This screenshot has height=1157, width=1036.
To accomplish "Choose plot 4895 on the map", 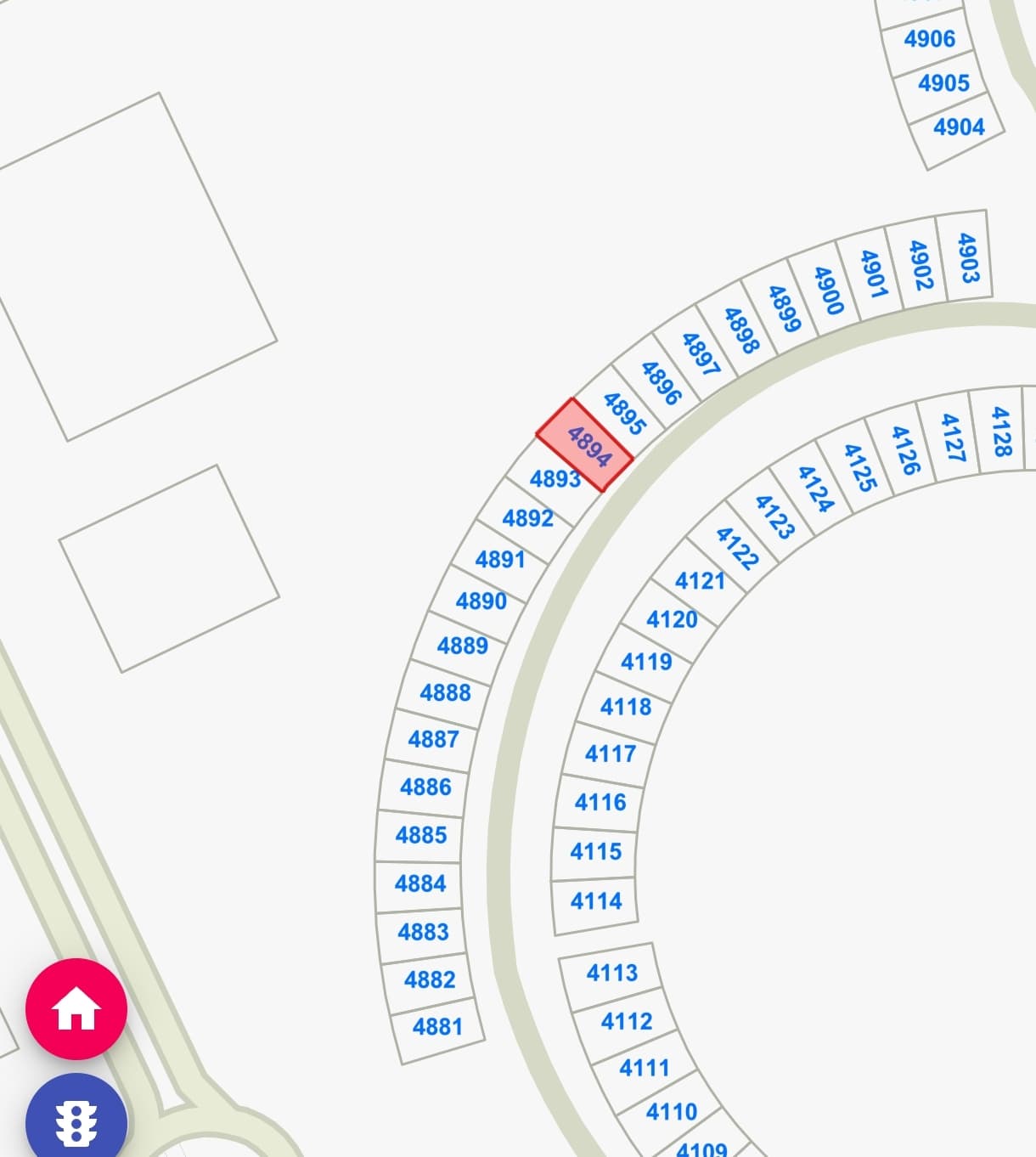I will point(623,413).
